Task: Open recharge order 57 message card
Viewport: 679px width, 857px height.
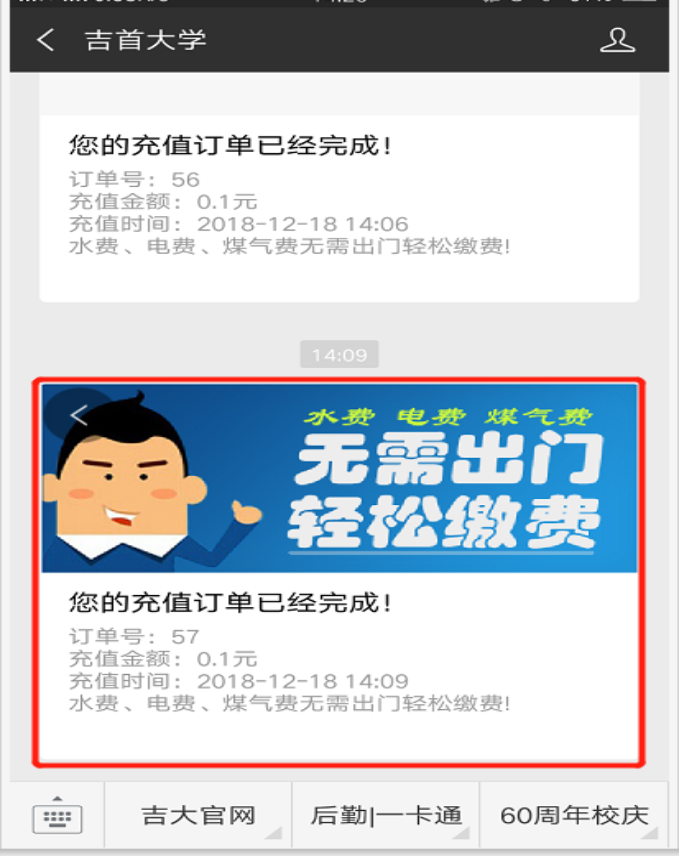Action: (338, 570)
